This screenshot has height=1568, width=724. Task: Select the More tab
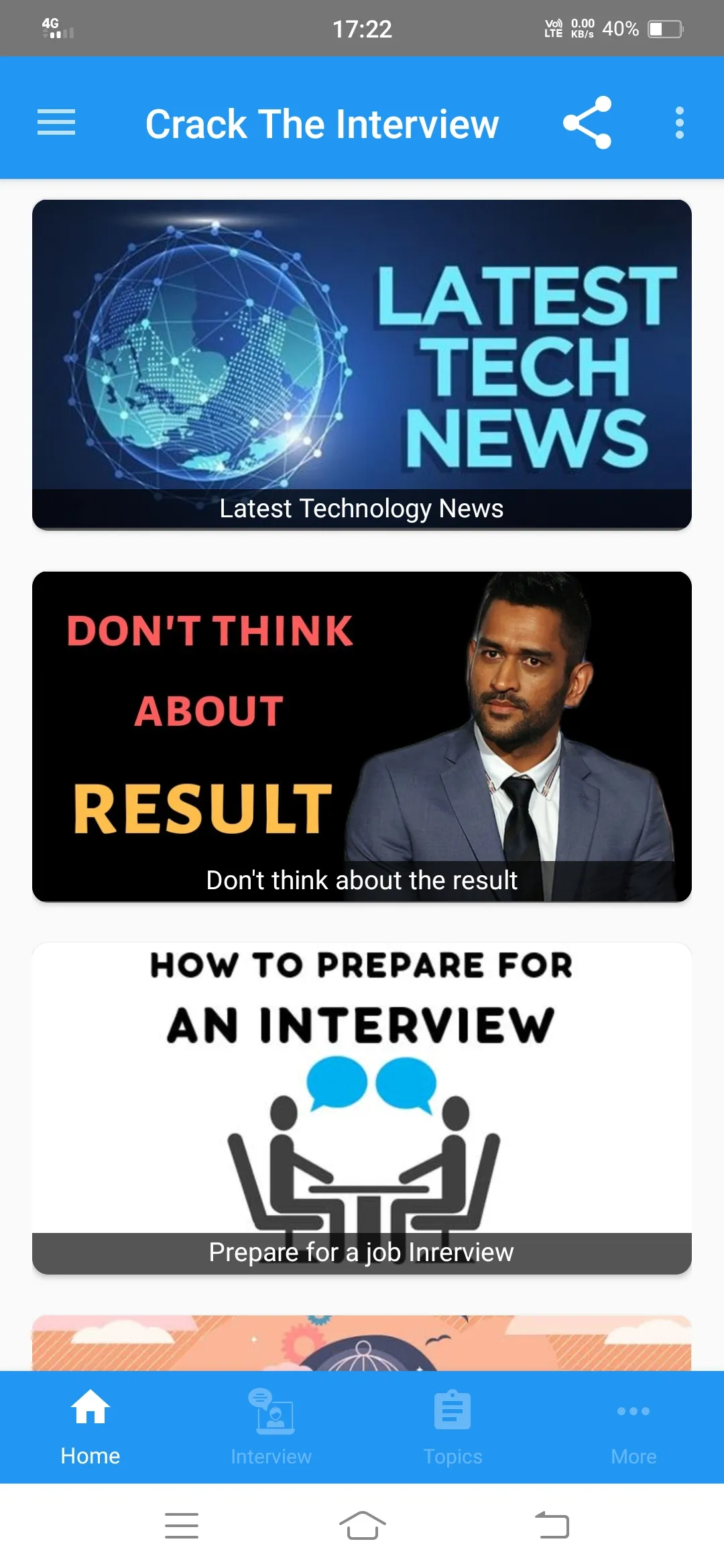tap(633, 1427)
